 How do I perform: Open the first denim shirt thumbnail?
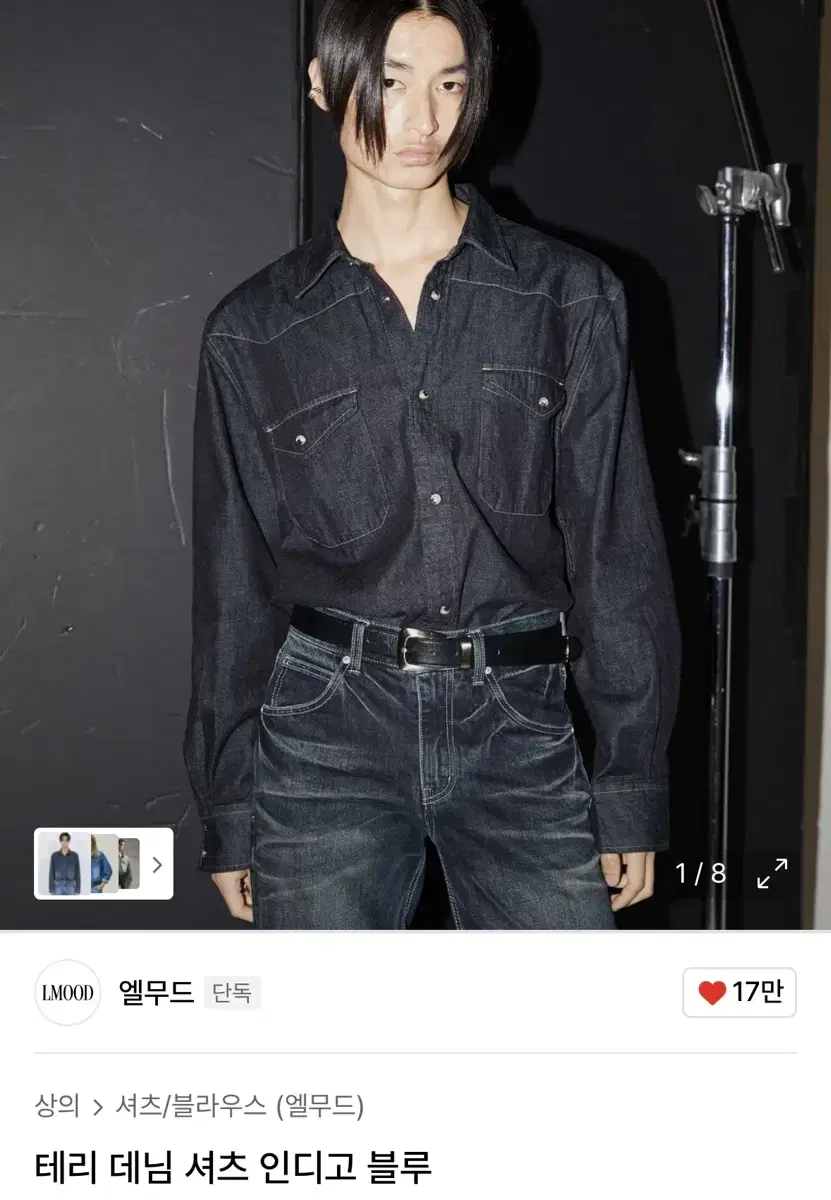click(x=62, y=861)
